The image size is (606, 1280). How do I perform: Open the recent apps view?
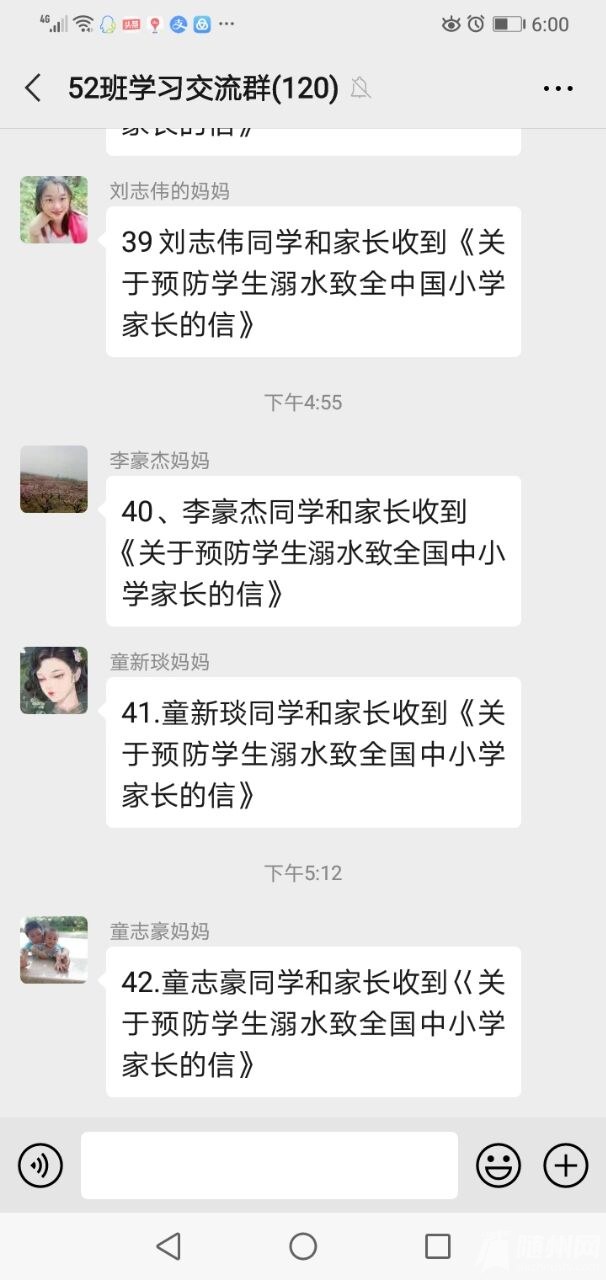click(x=437, y=1246)
